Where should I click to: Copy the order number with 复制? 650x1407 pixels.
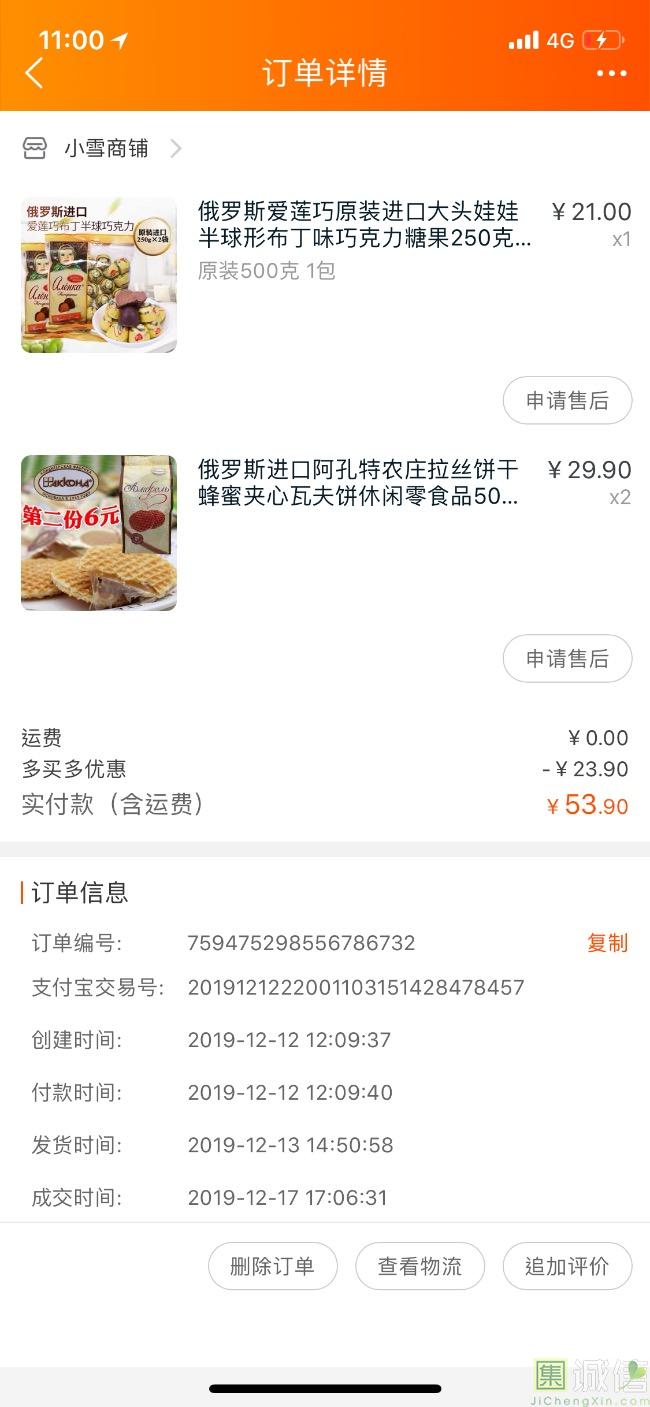(607, 943)
